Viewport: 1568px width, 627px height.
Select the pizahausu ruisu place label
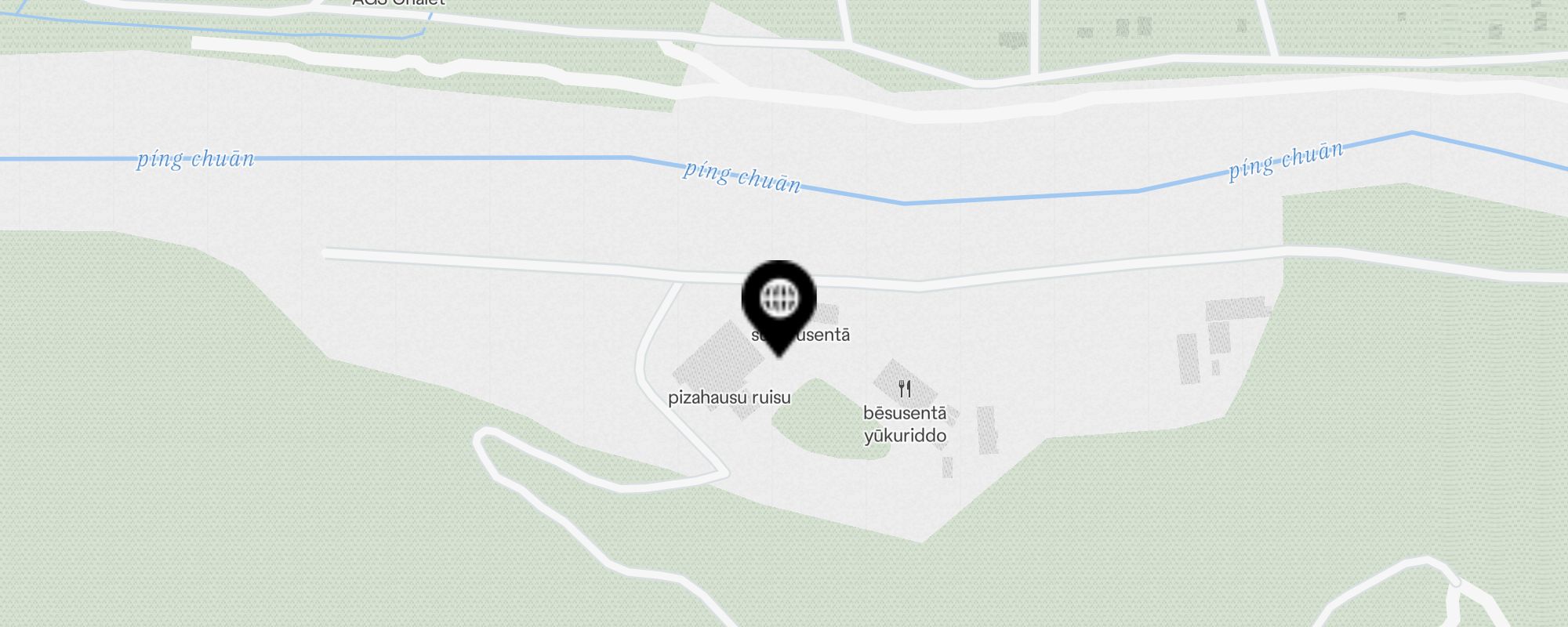pos(729,397)
